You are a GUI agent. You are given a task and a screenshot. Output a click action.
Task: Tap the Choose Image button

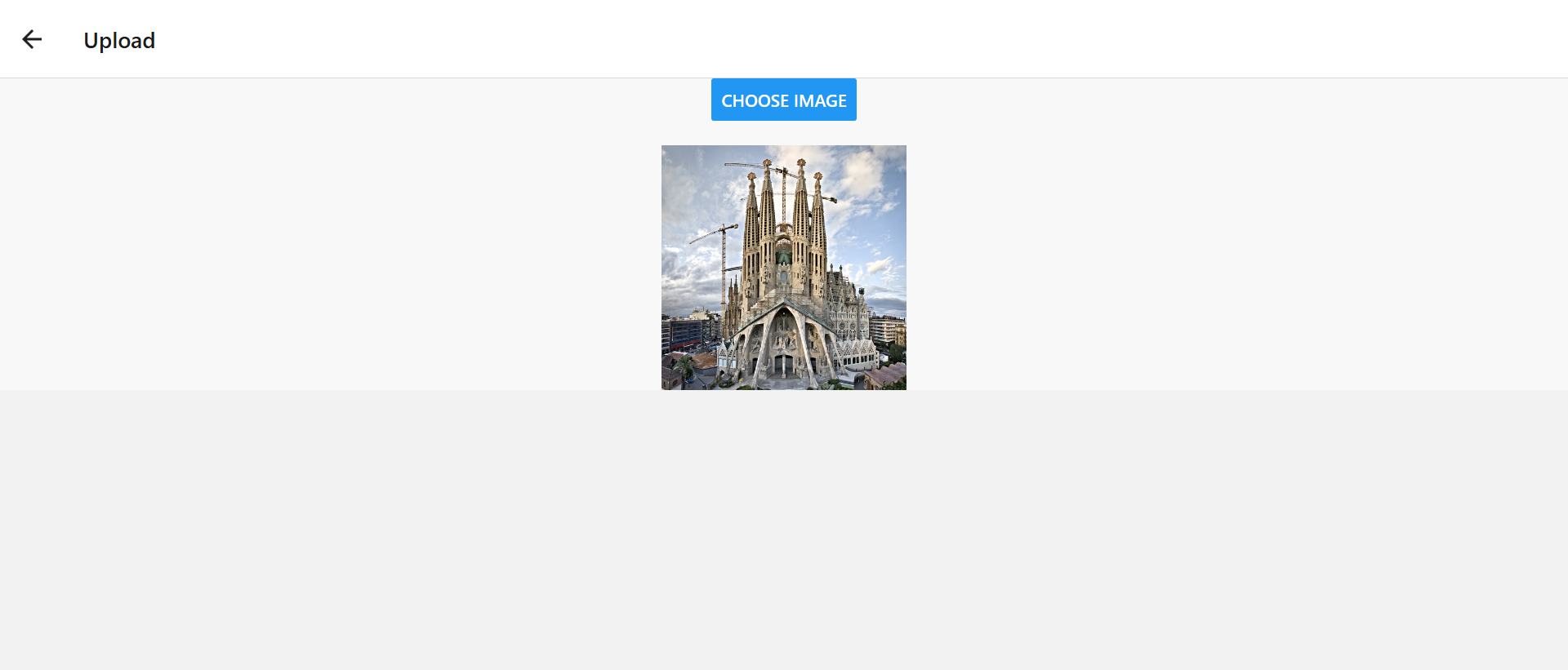point(783,100)
